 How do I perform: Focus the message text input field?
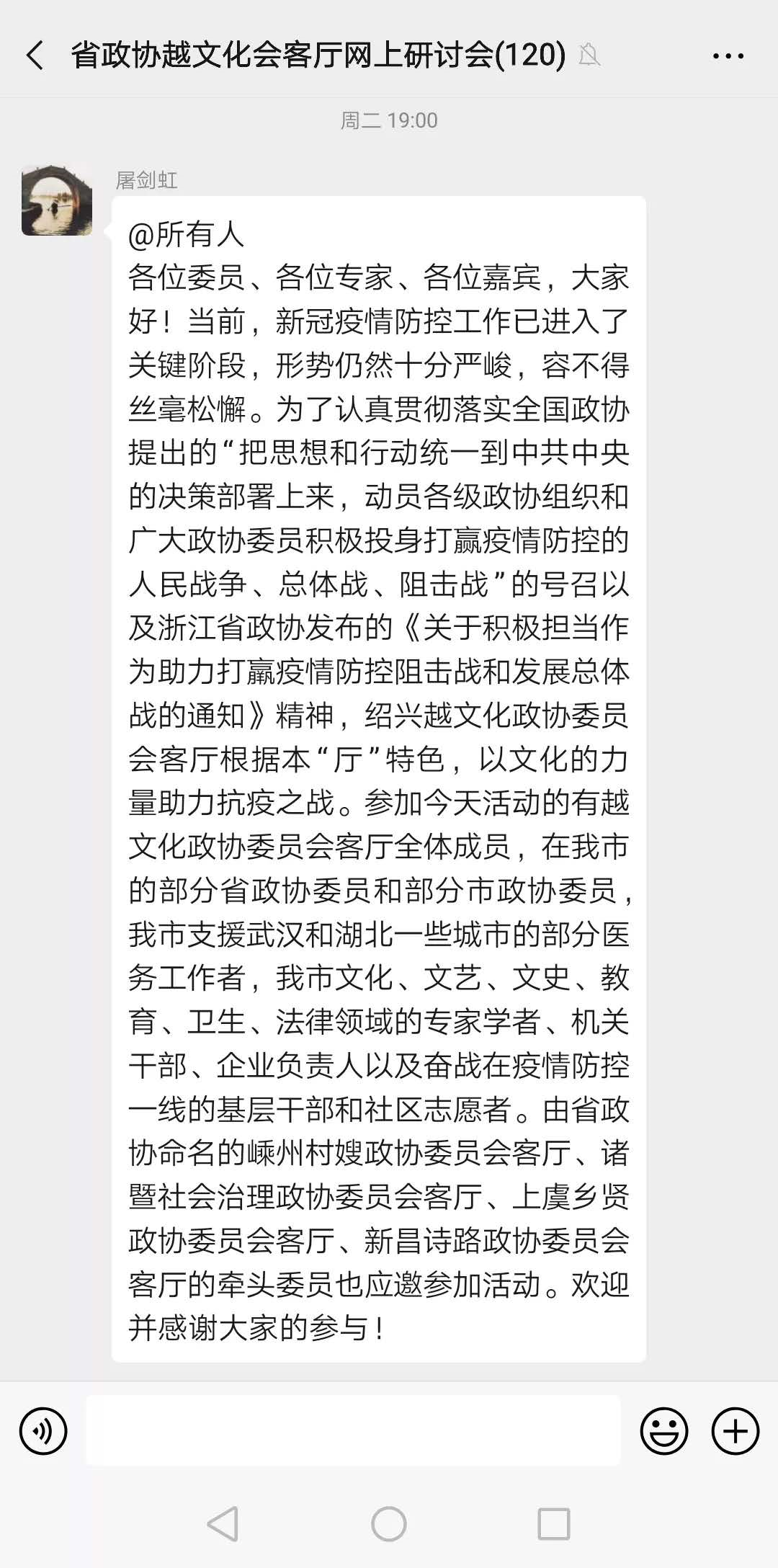pos(353,1431)
